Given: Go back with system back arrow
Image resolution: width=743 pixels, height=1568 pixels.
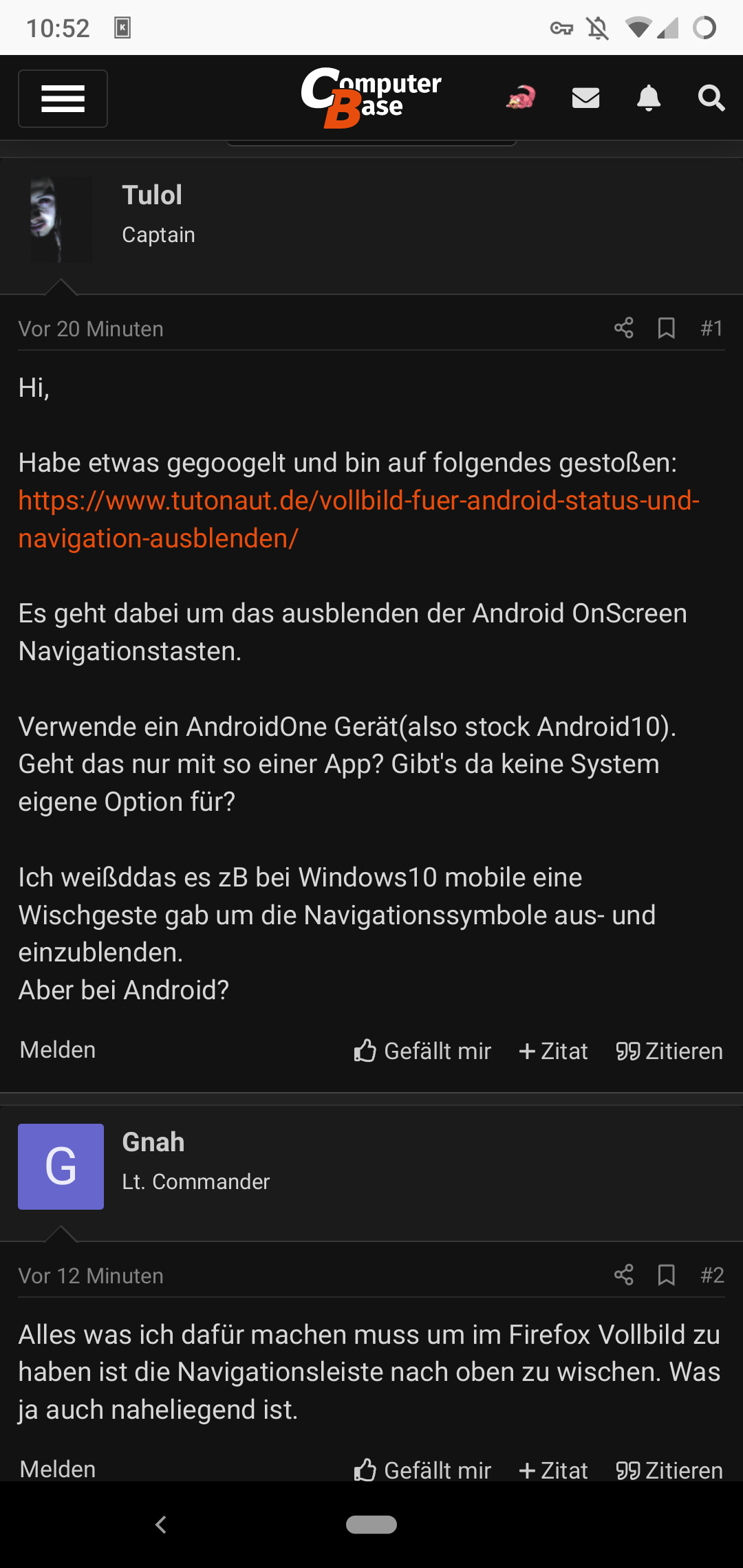Looking at the screenshot, I should click(161, 1525).
